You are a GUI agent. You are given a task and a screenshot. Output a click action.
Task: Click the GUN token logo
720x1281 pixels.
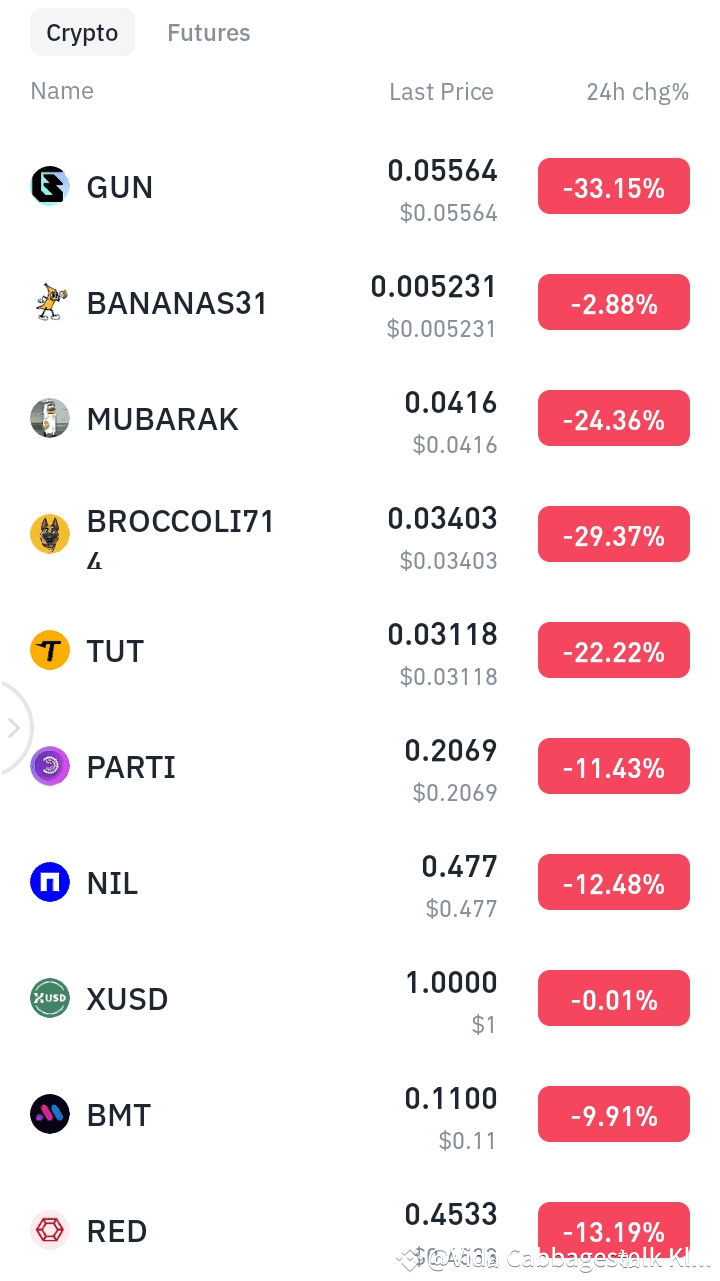(50, 186)
